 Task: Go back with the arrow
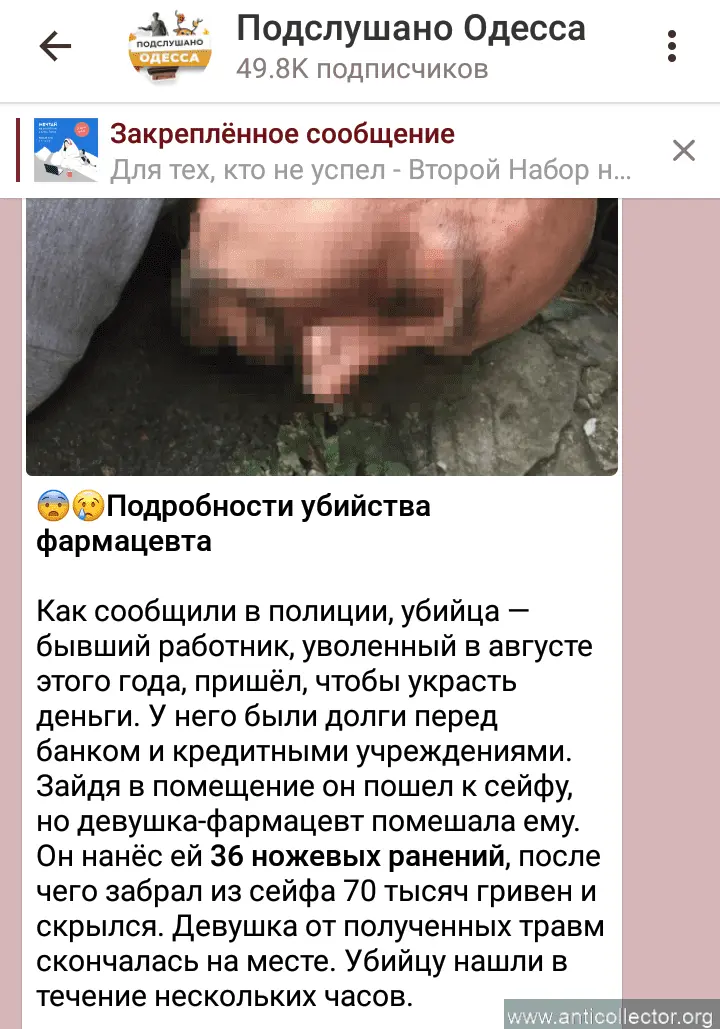[55, 46]
